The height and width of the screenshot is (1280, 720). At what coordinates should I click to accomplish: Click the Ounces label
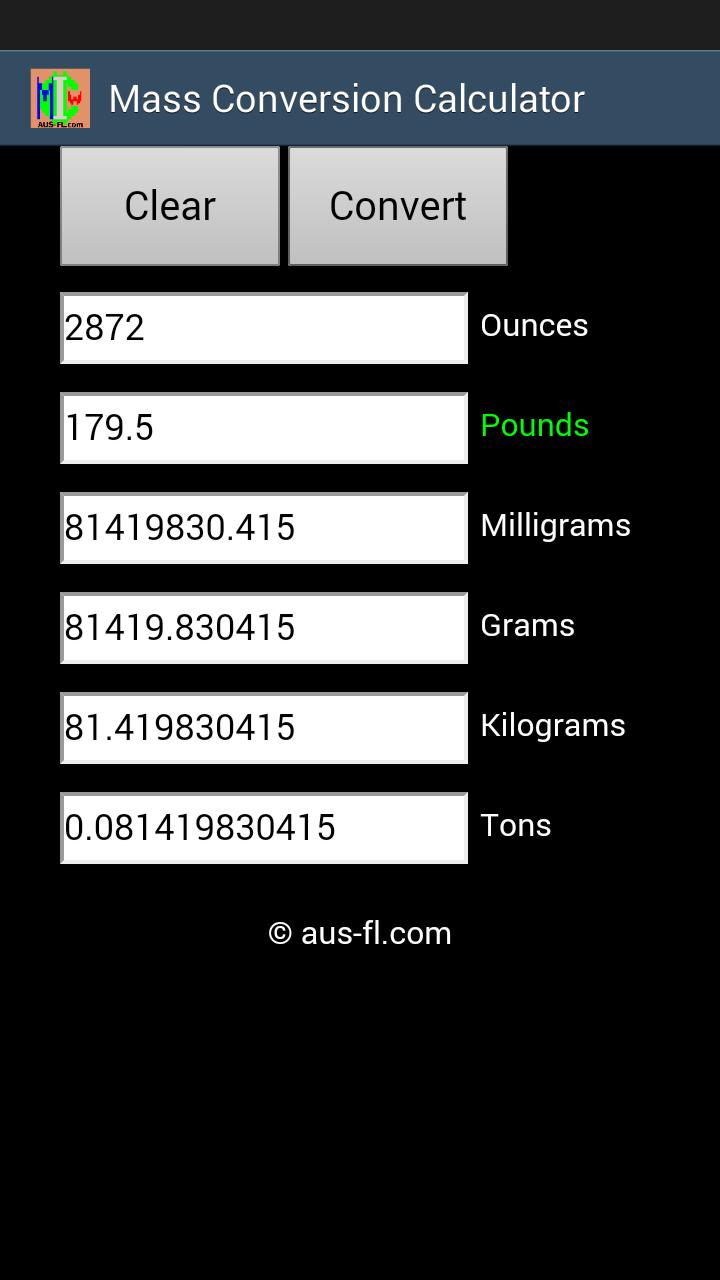point(534,325)
